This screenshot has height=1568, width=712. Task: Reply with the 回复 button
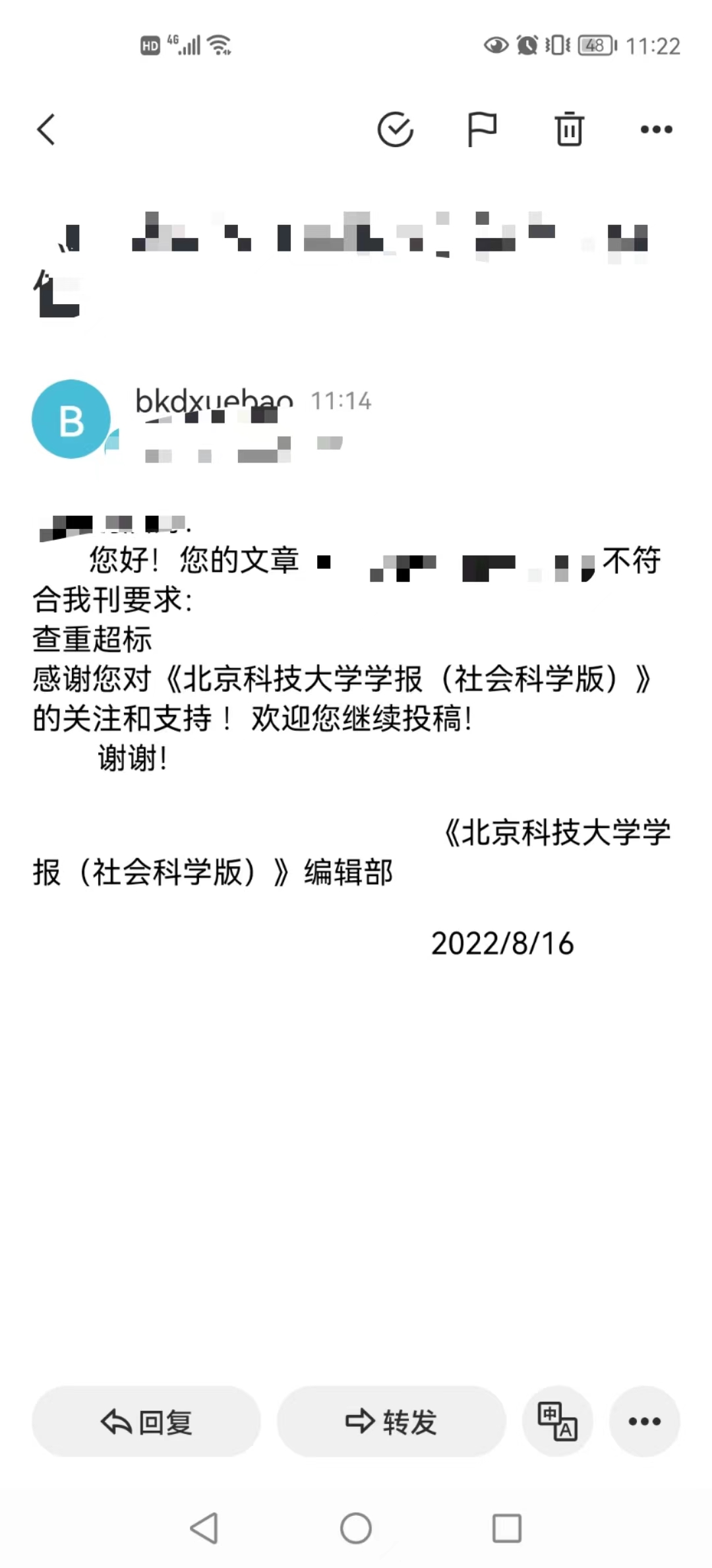tap(146, 1422)
